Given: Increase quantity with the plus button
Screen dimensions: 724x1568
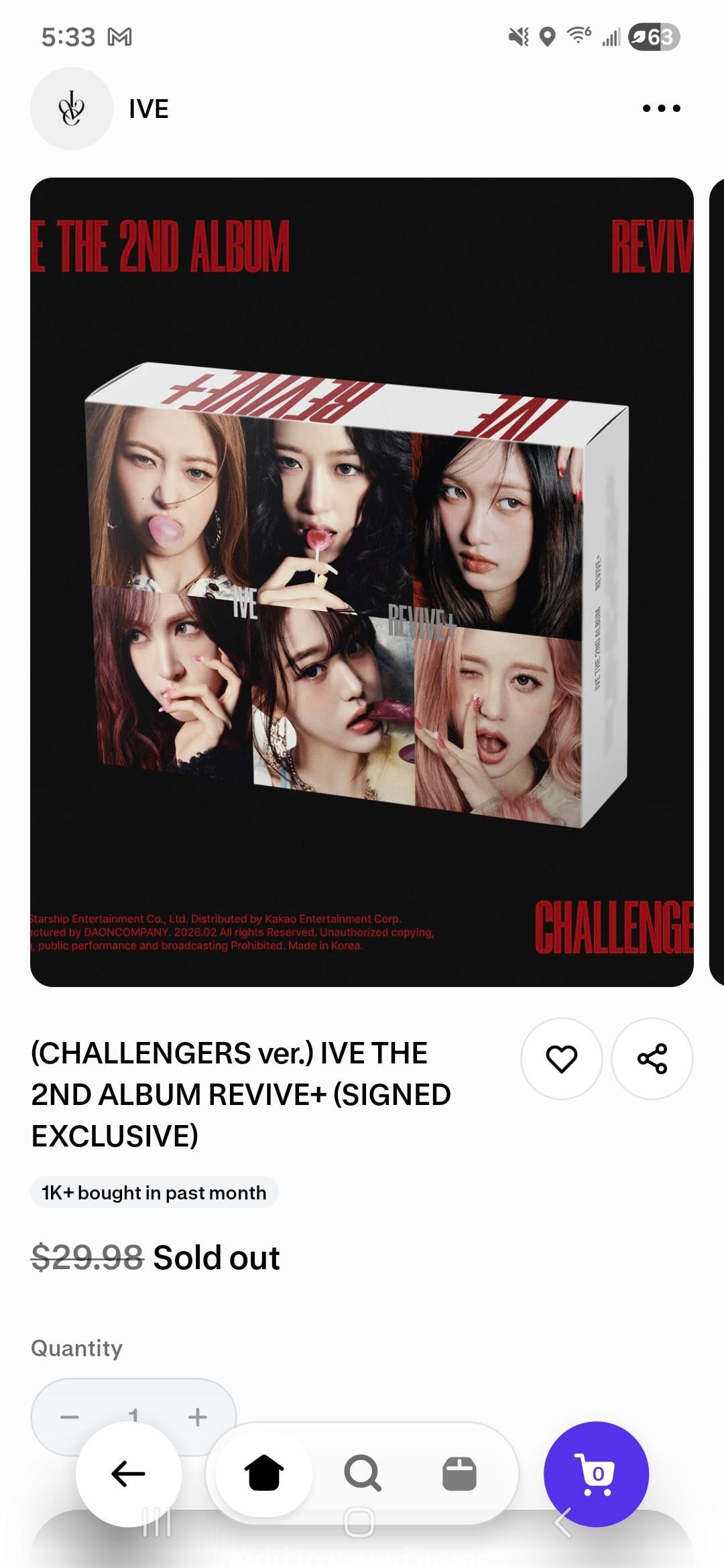Looking at the screenshot, I should [198, 1417].
